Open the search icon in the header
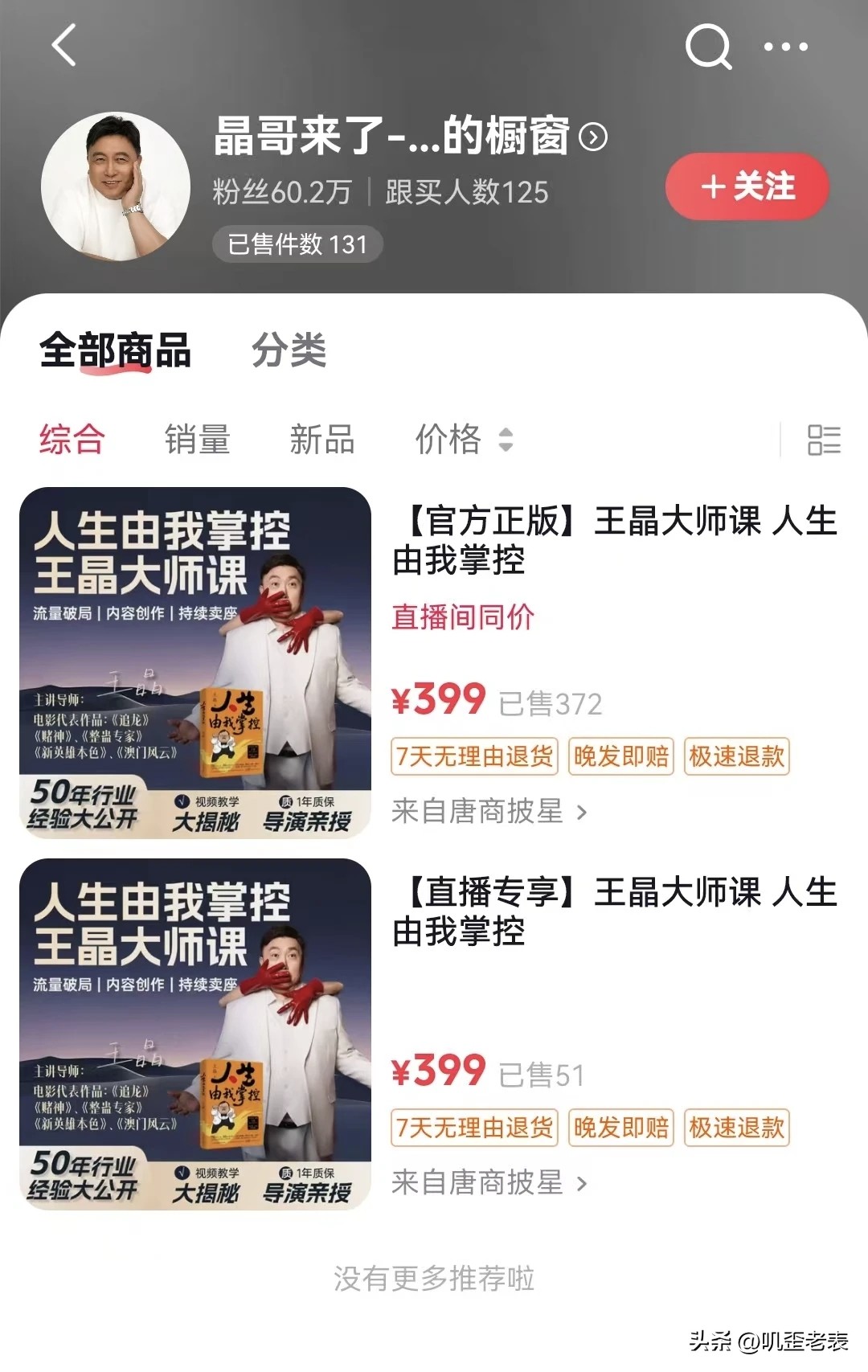This screenshot has width=868, height=1372. click(707, 47)
